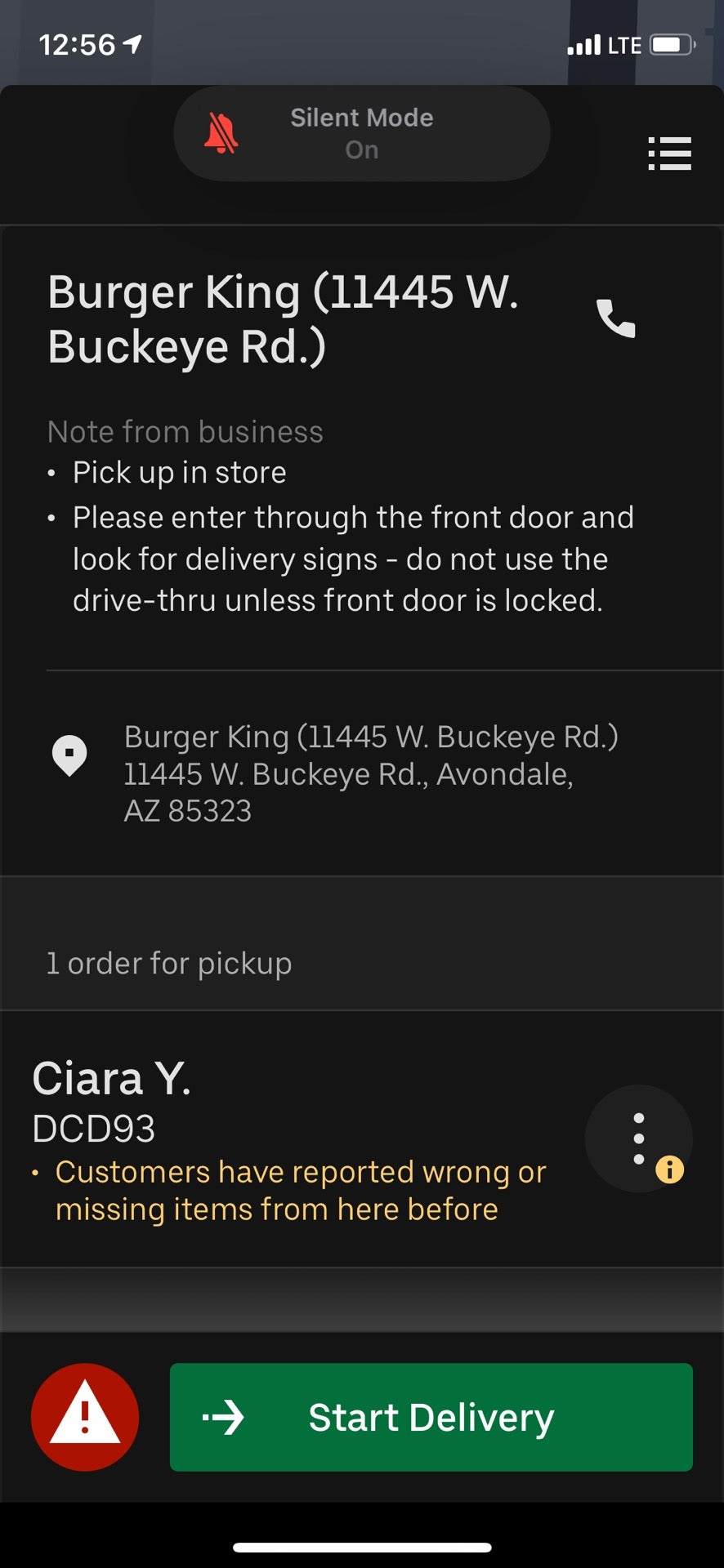Tap the battery indicator in the status bar
This screenshot has height=1568, width=724.
(x=673, y=44)
